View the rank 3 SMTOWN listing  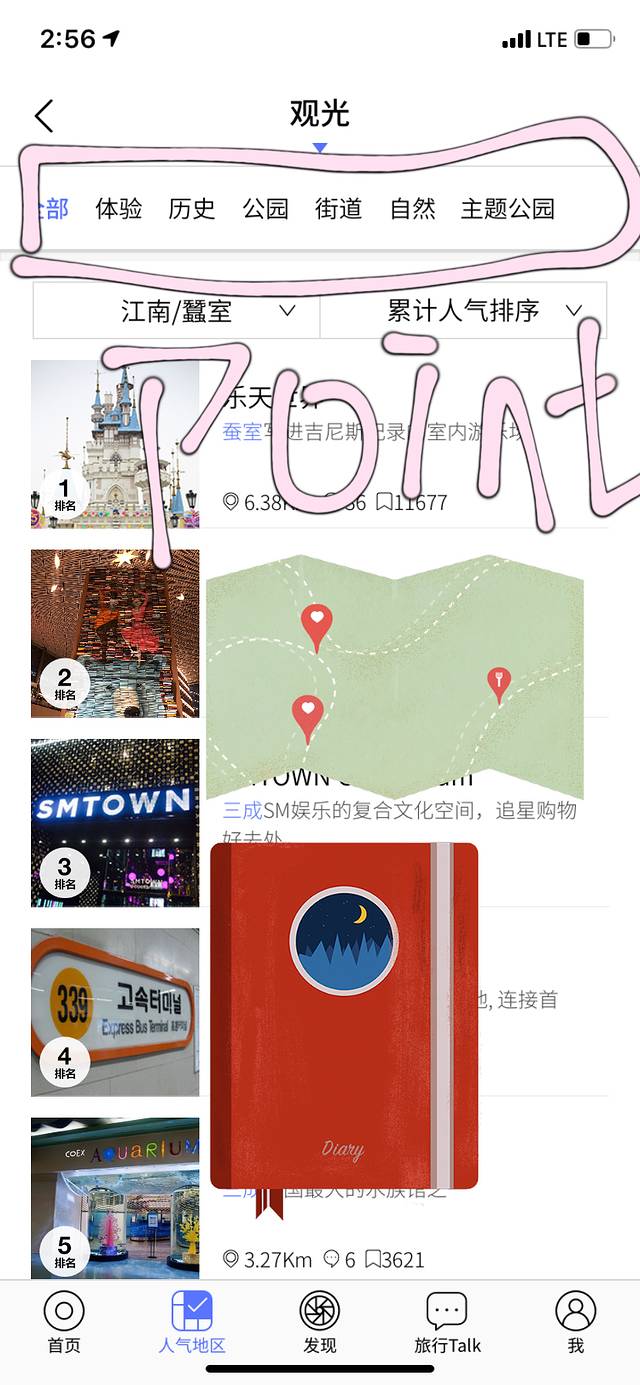coord(115,822)
